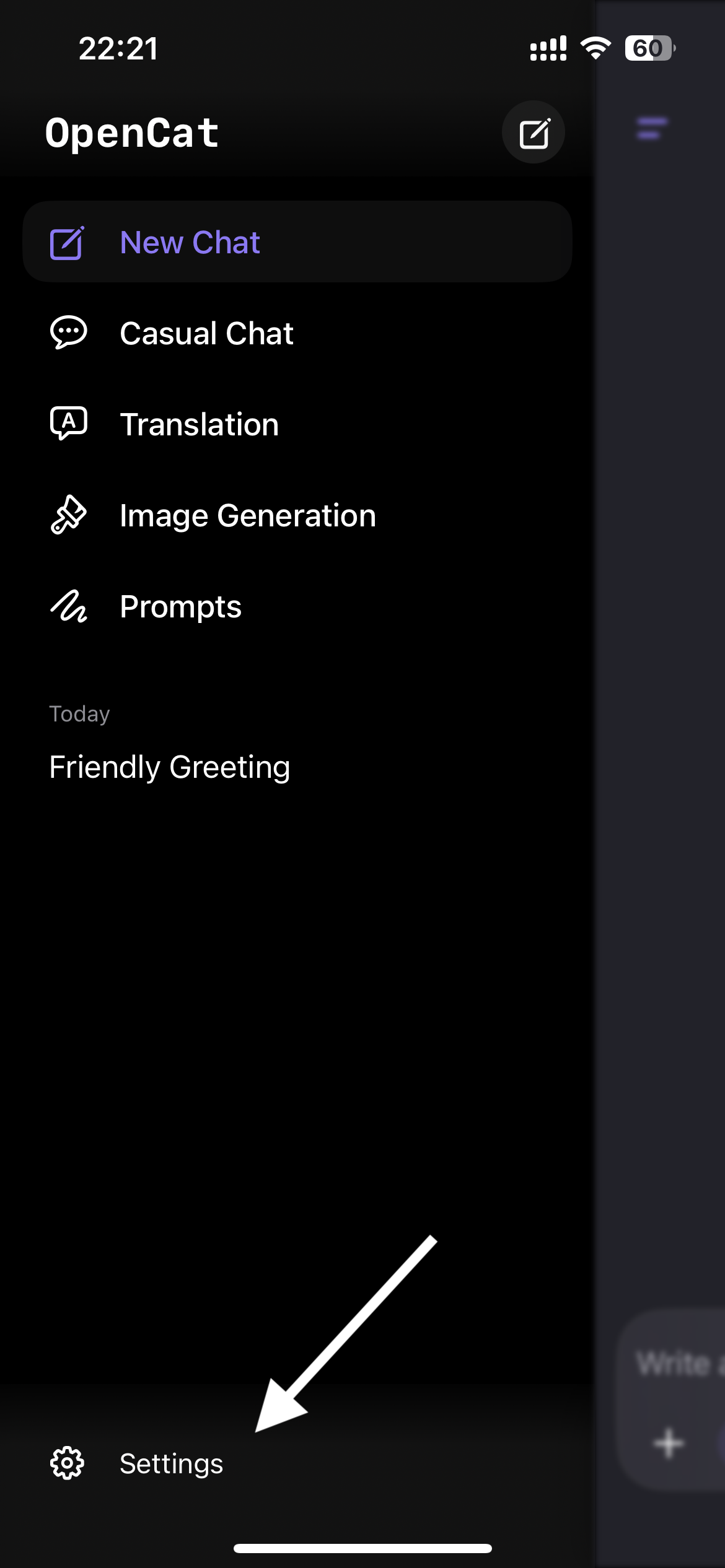Open the Casual Chat section

(206, 333)
